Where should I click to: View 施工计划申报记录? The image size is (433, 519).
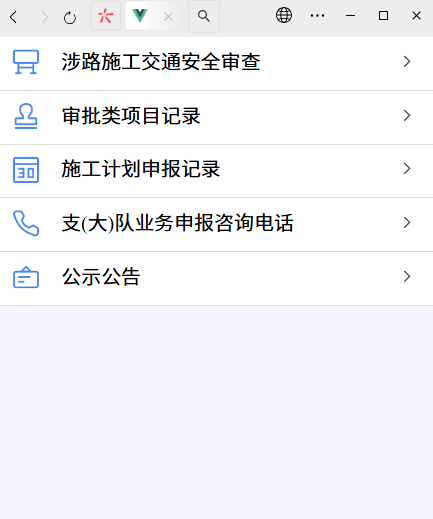click(216, 171)
